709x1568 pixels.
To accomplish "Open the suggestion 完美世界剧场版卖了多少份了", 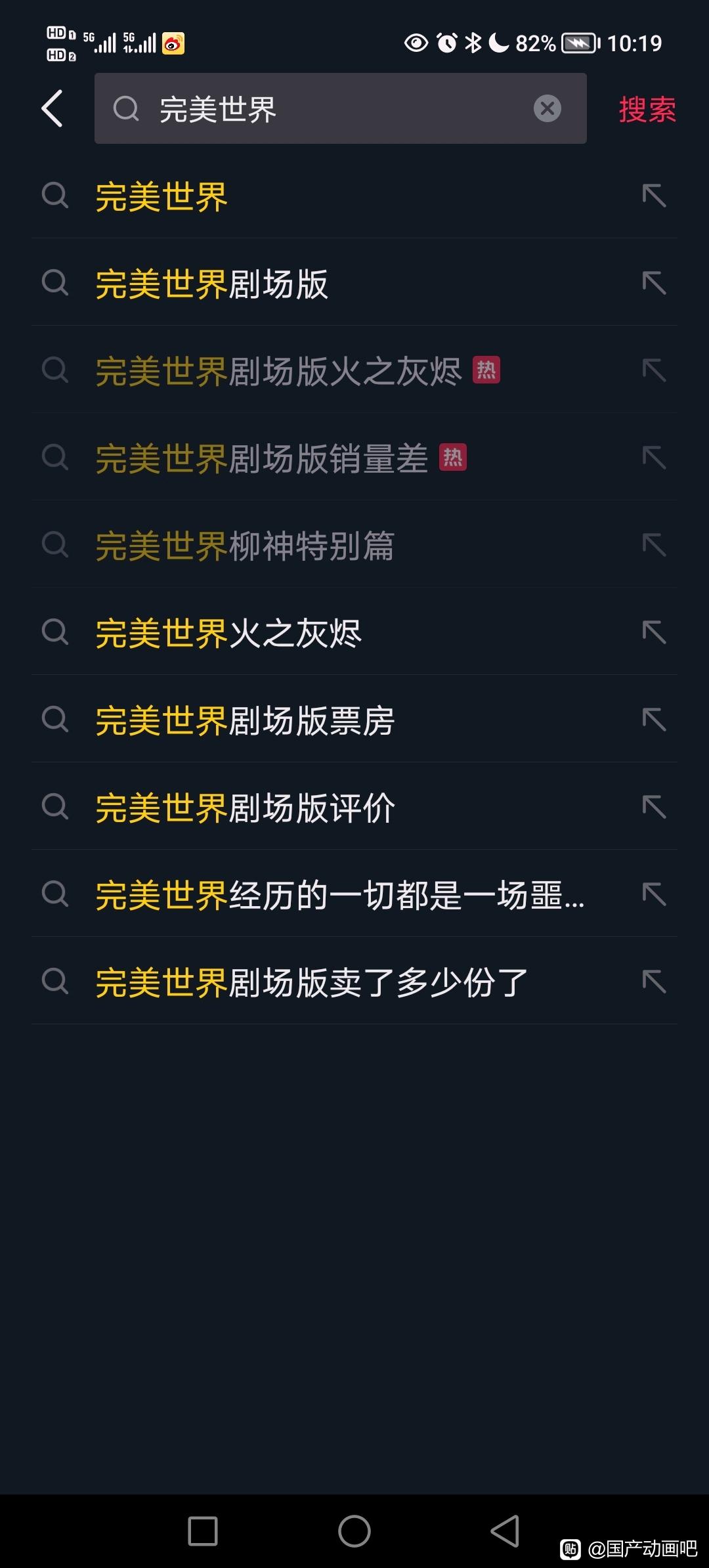I will (x=354, y=982).
